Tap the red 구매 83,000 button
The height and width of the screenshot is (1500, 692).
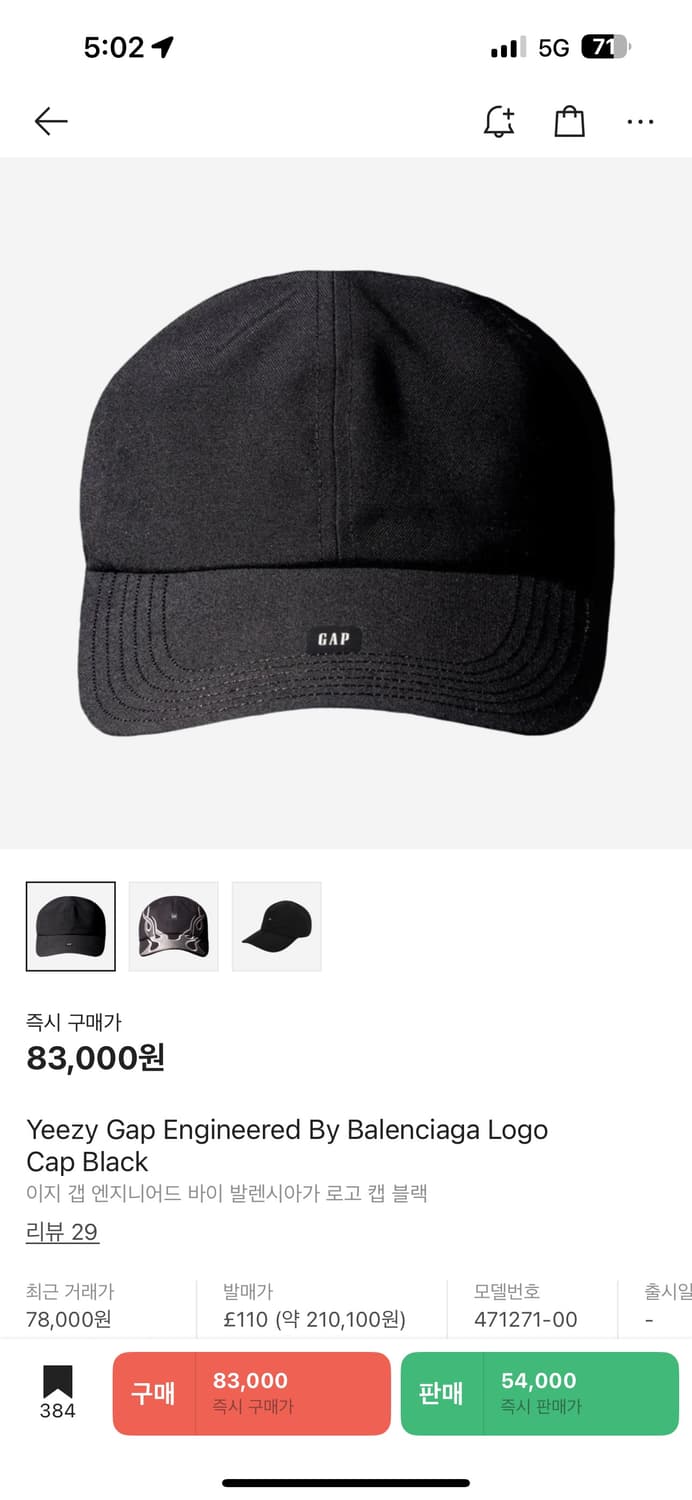click(251, 1393)
